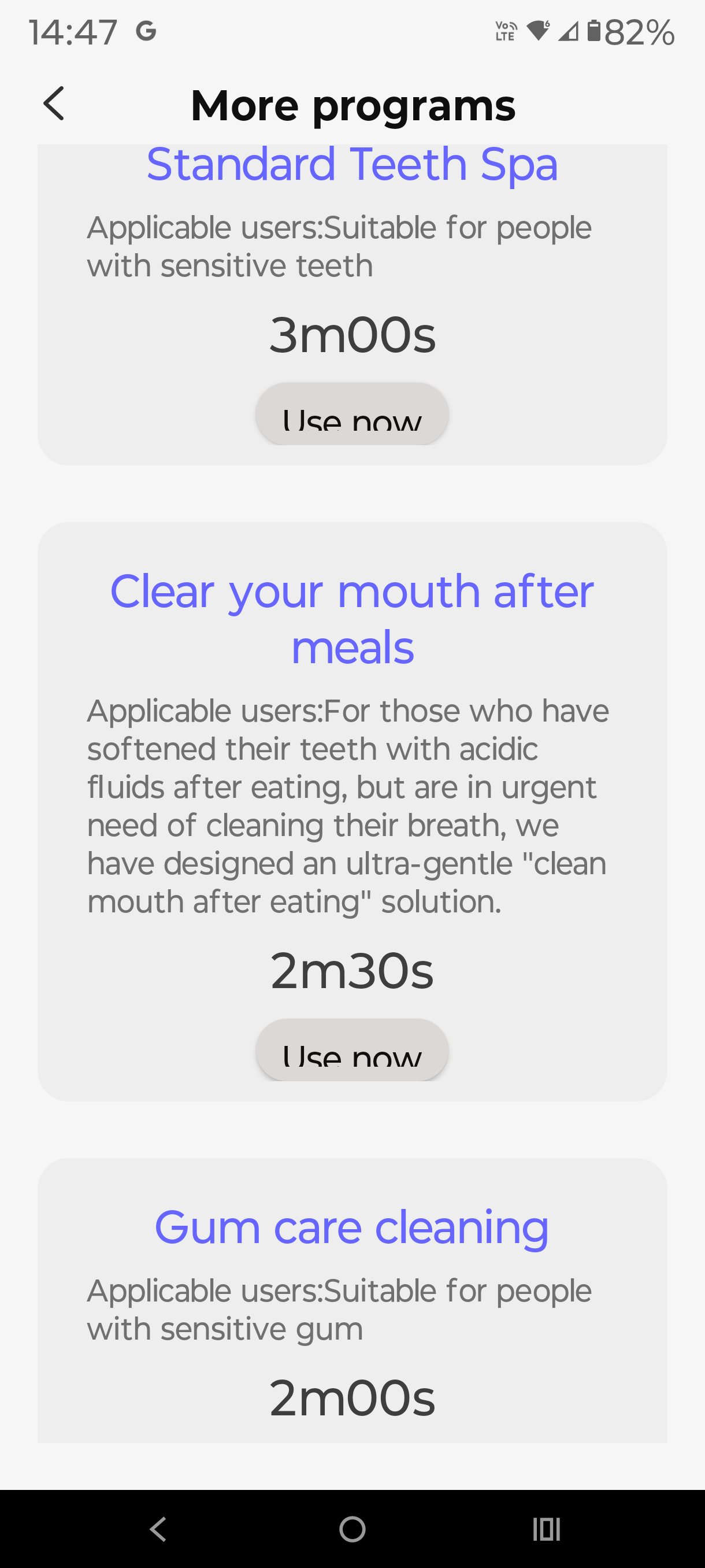The height and width of the screenshot is (1568, 705).
Task: Open the recent apps view
Action: click(546, 1529)
